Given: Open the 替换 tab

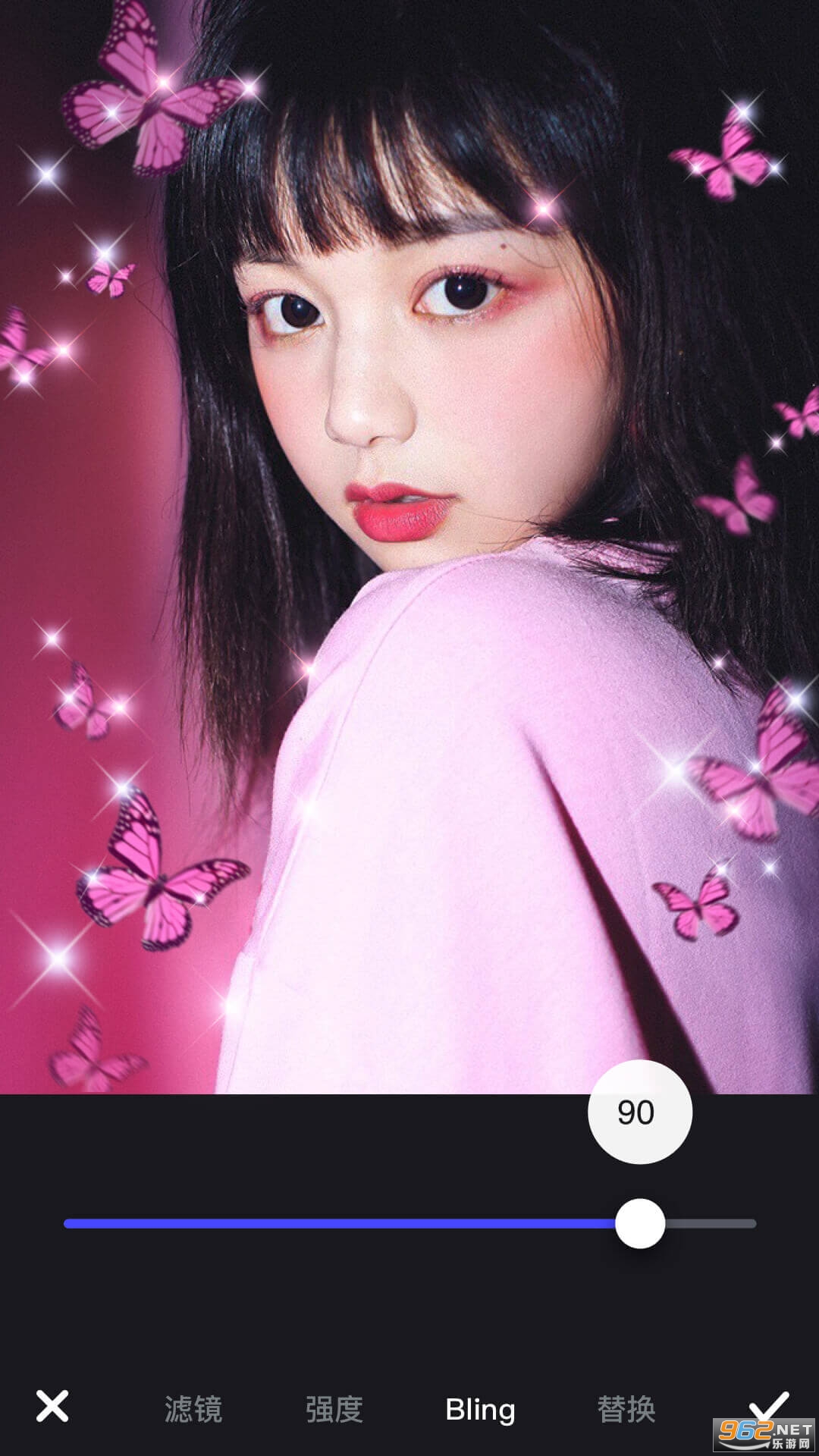Looking at the screenshot, I should pyautogui.click(x=626, y=1409).
